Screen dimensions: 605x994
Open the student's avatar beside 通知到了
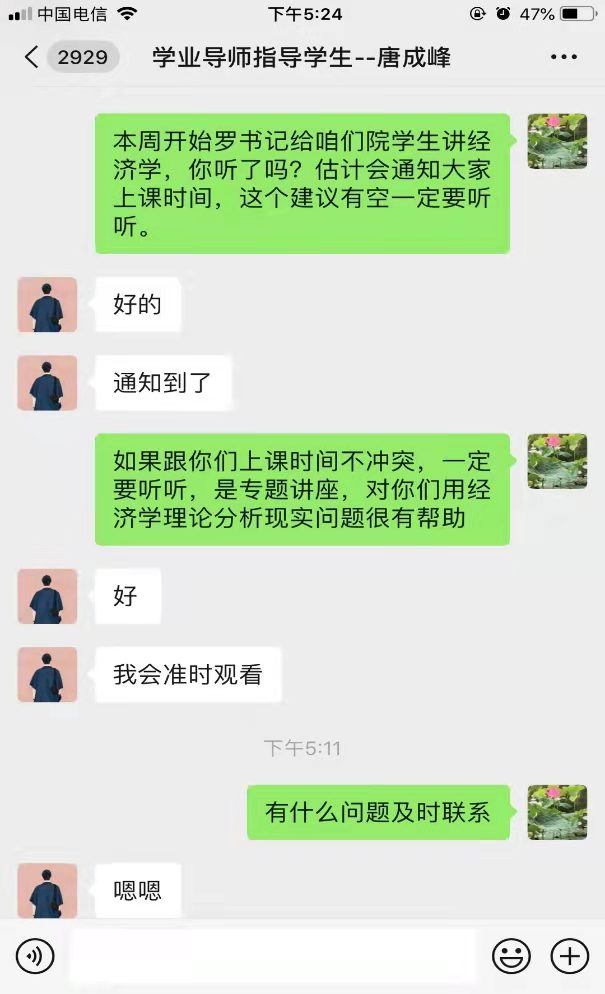coord(47,382)
